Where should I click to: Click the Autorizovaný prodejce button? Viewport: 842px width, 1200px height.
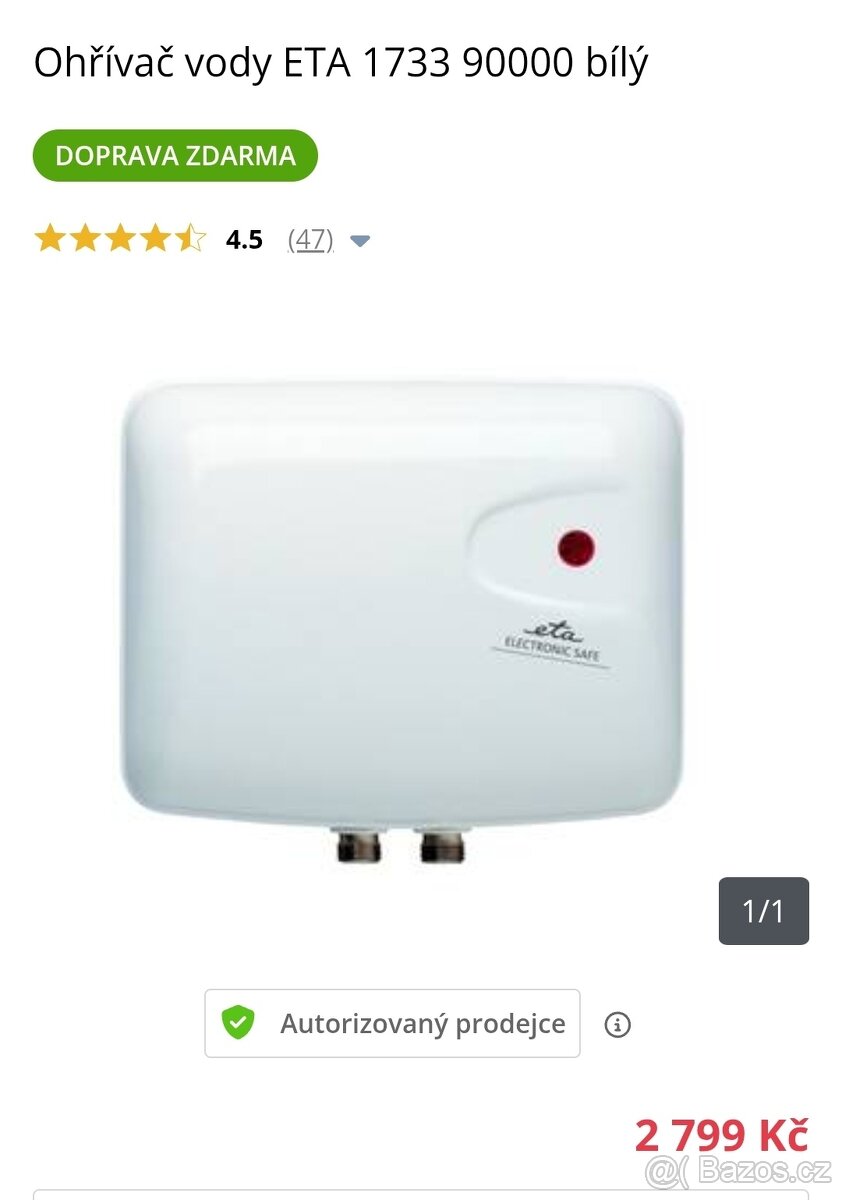click(x=392, y=1023)
